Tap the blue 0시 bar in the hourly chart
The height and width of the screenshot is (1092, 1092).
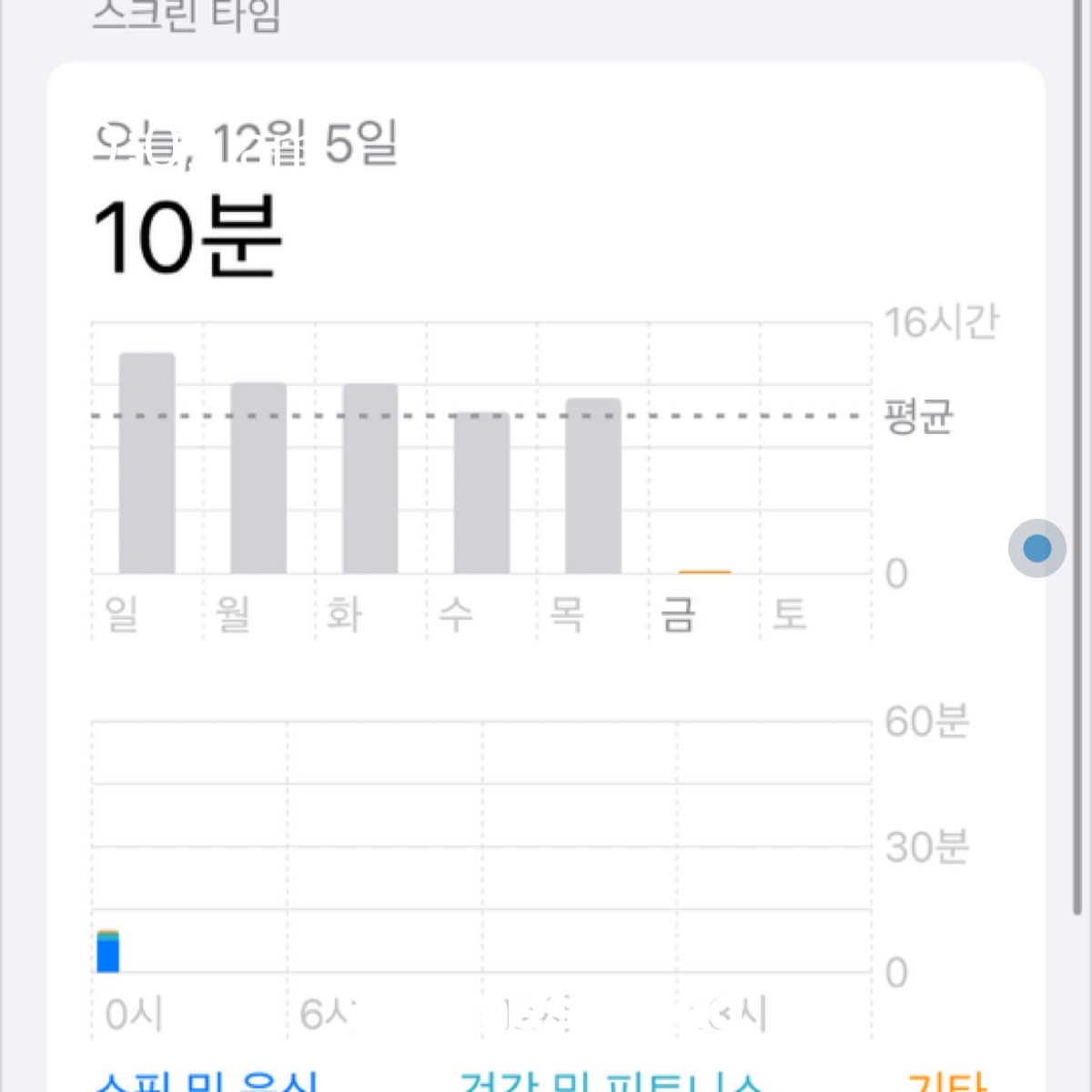(x=108, y=953)
